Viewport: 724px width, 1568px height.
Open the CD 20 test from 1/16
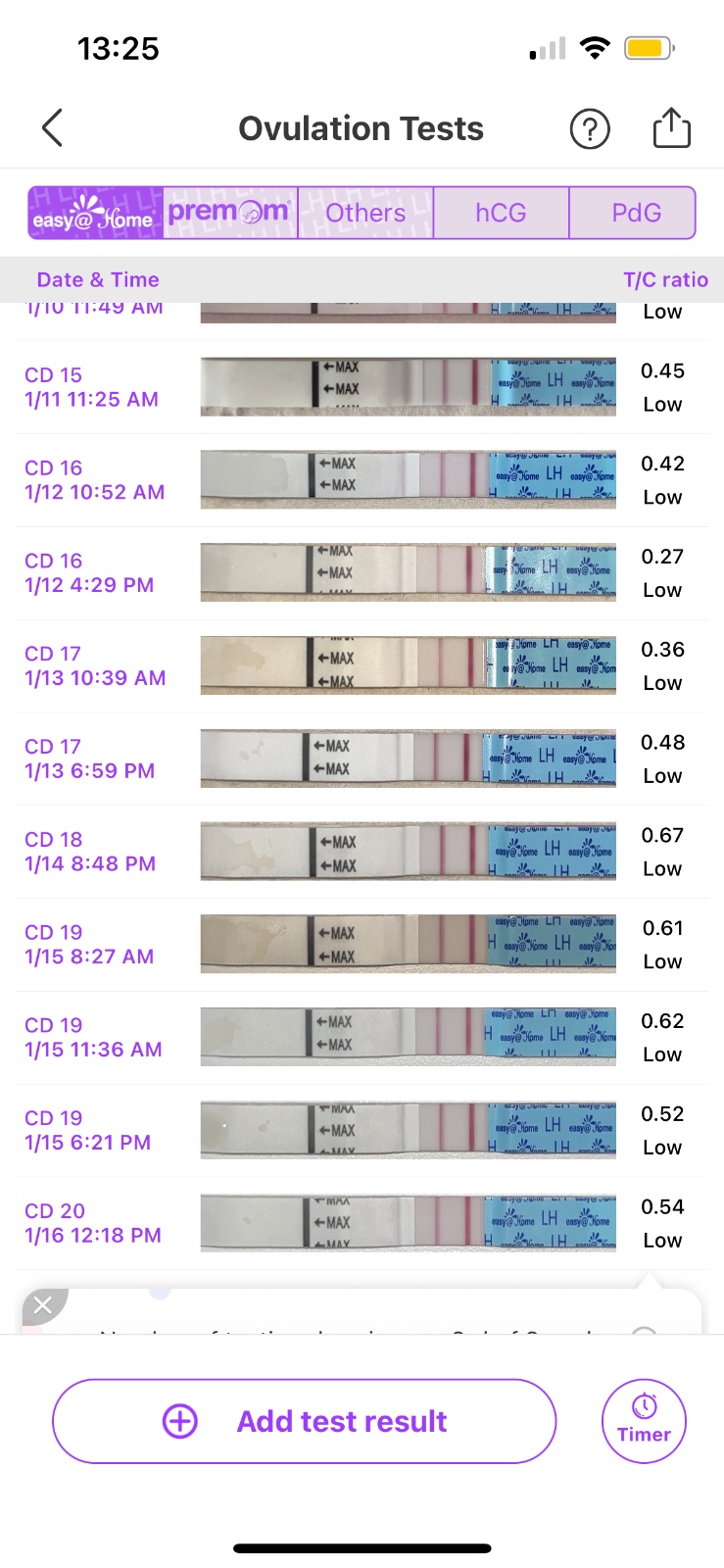point(362,1223)
